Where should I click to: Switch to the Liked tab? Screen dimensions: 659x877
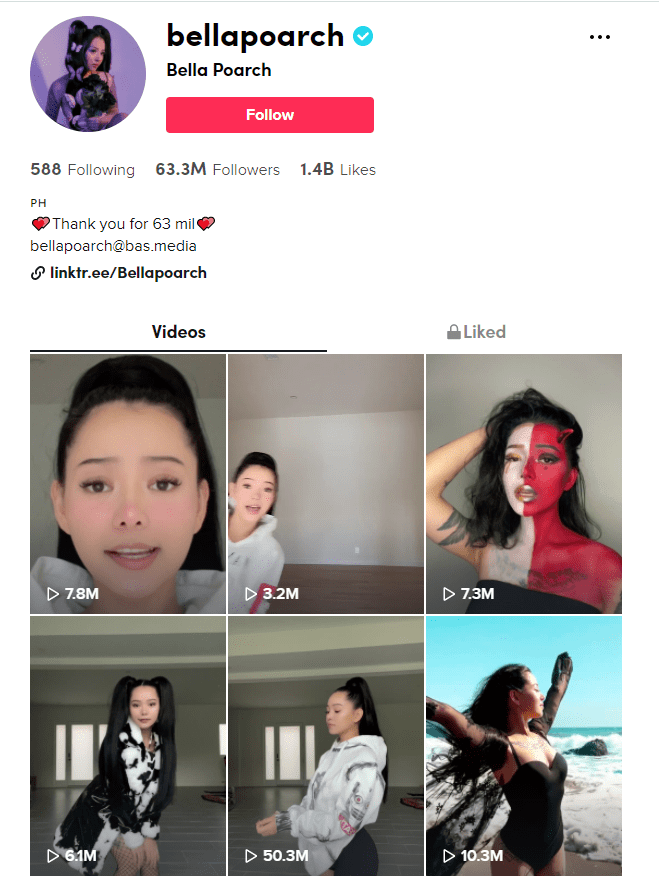pyautogui.click(x=476, y=332)
